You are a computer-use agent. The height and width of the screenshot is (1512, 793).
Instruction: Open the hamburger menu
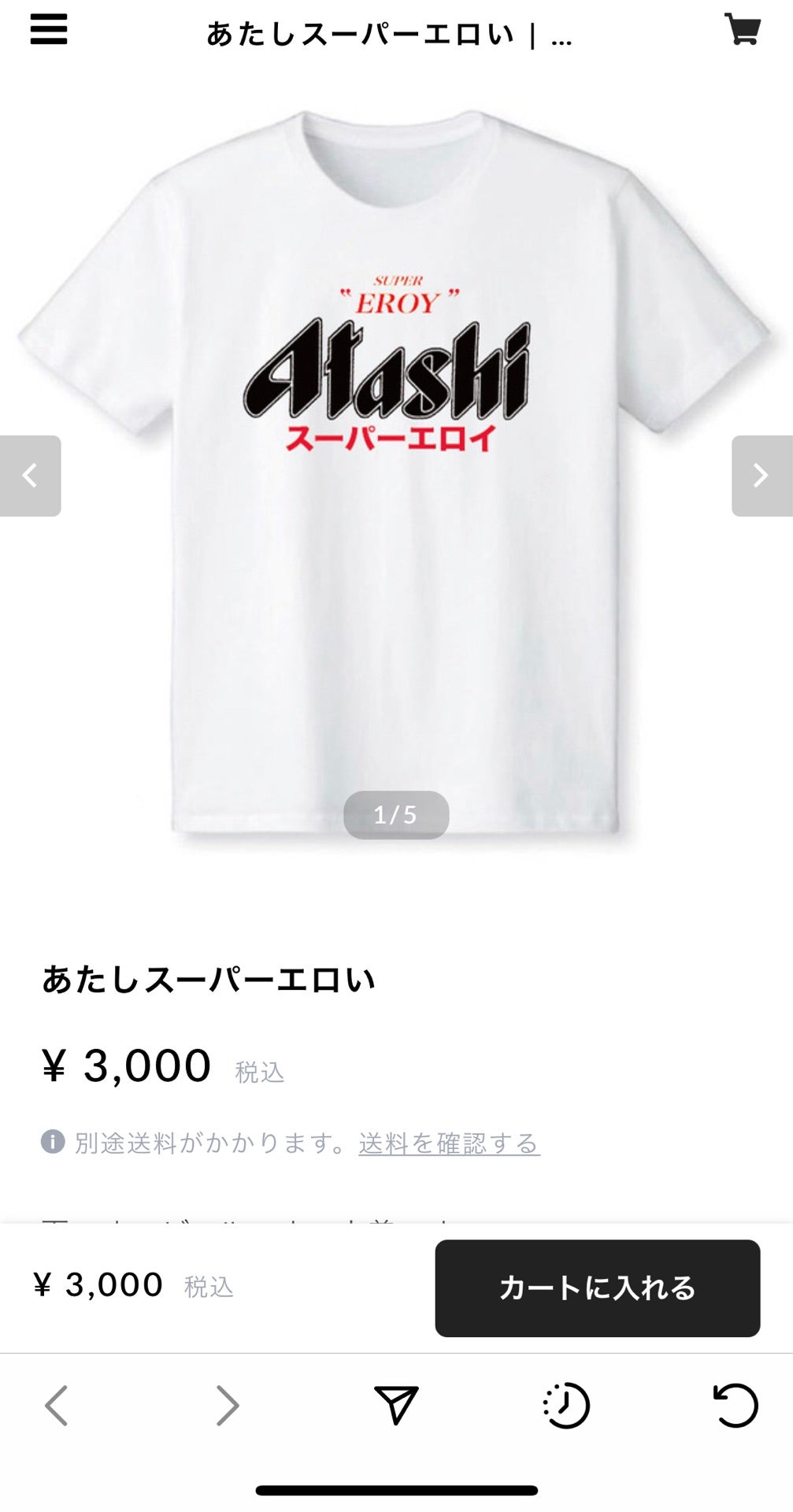point(49,30)
